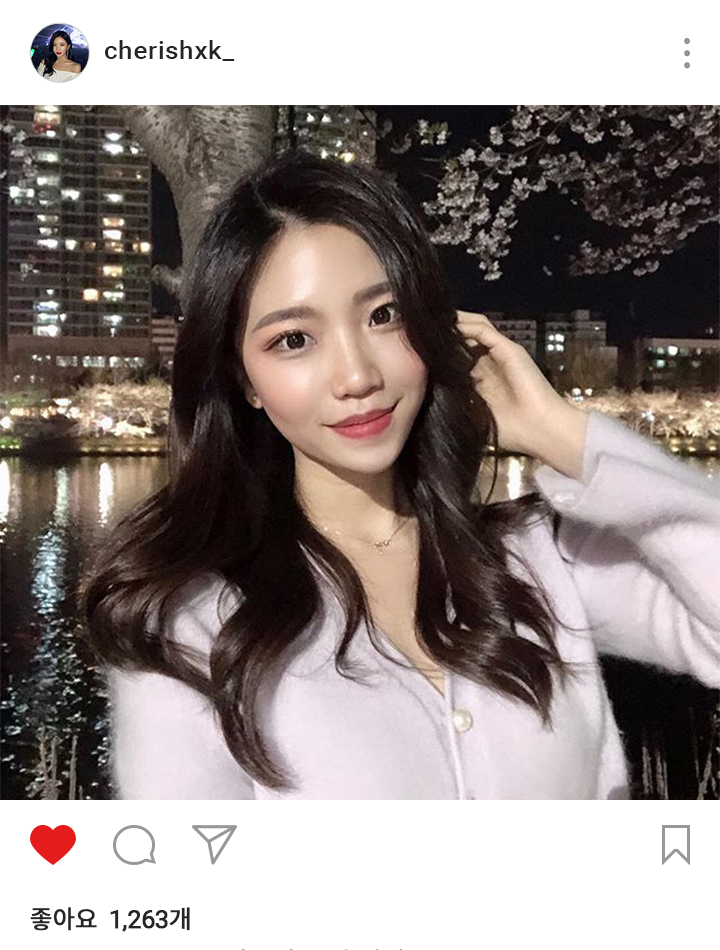Open the post overflow menu

[686, 53]
